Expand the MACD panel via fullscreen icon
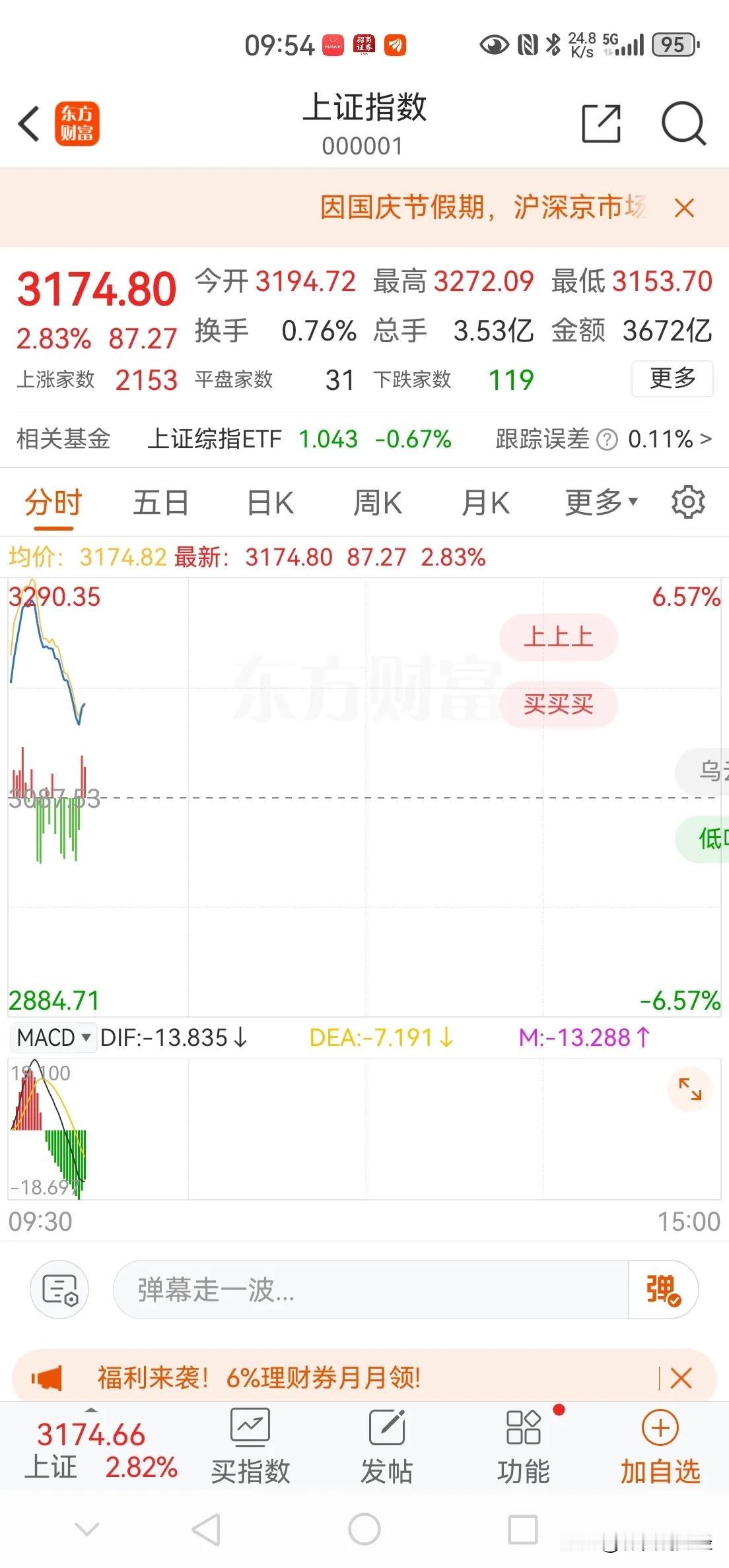This screenshot has width=729, height=1568. point(689,1090)
